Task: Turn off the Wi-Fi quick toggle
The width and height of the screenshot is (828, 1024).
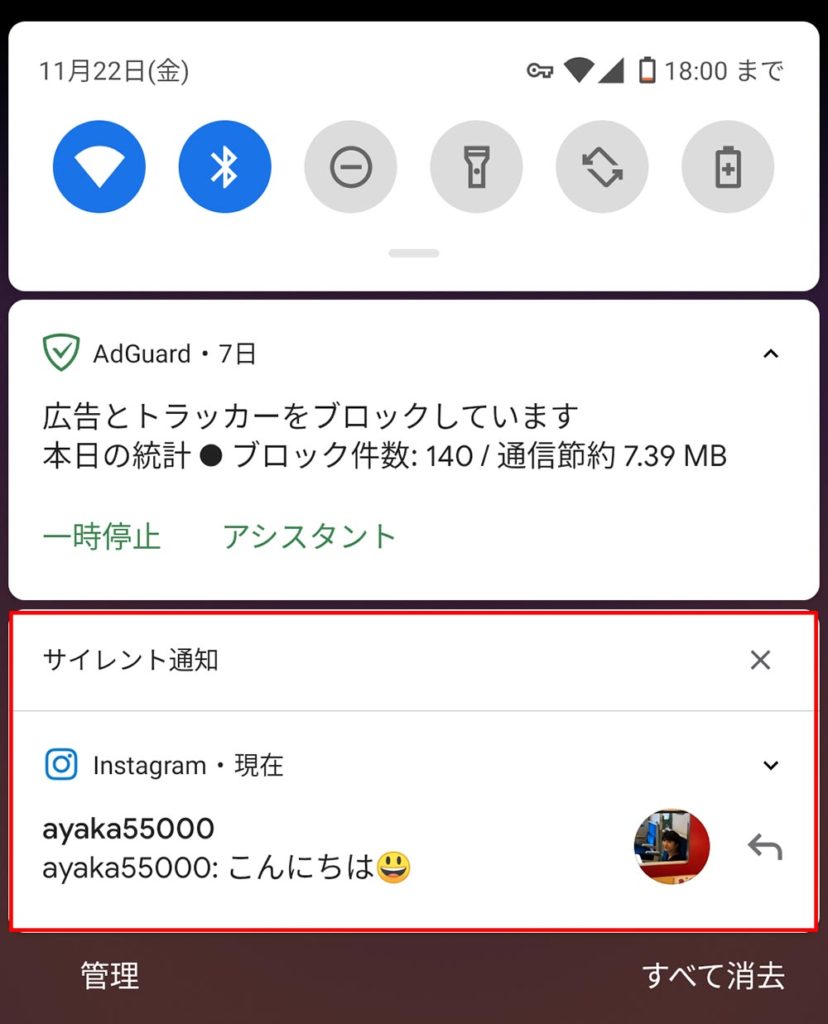Action: 99,167
